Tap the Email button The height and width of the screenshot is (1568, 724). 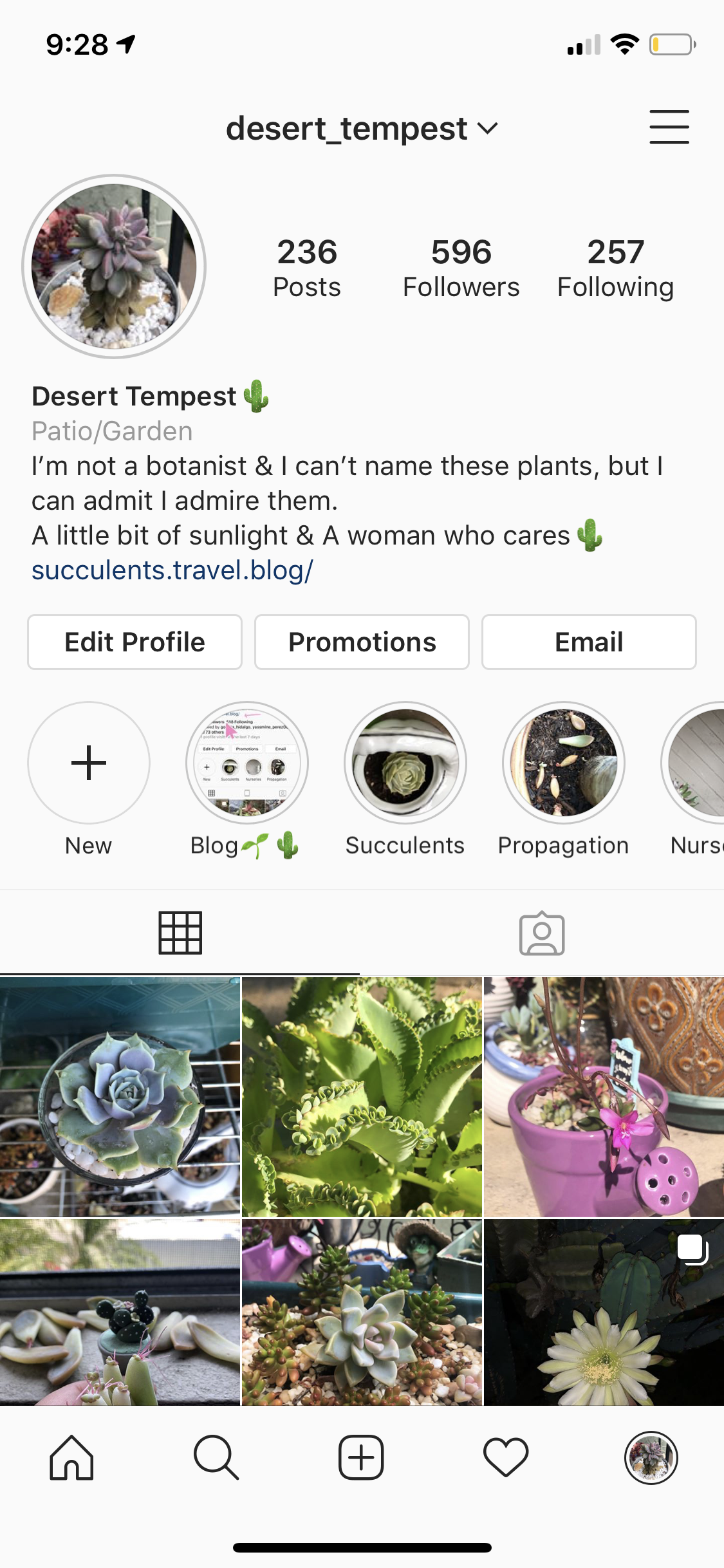[589, 642]
